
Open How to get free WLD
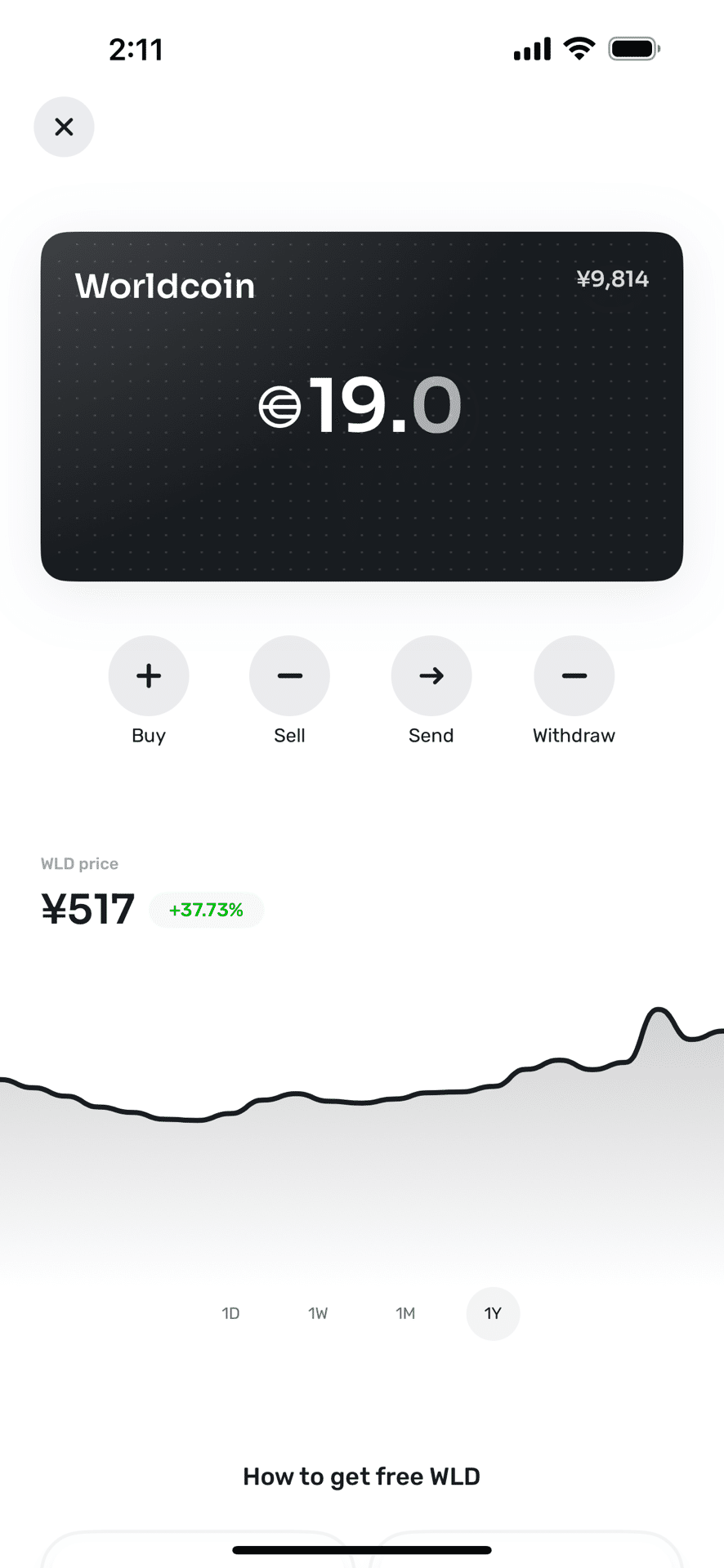(x=362, y=1475)
